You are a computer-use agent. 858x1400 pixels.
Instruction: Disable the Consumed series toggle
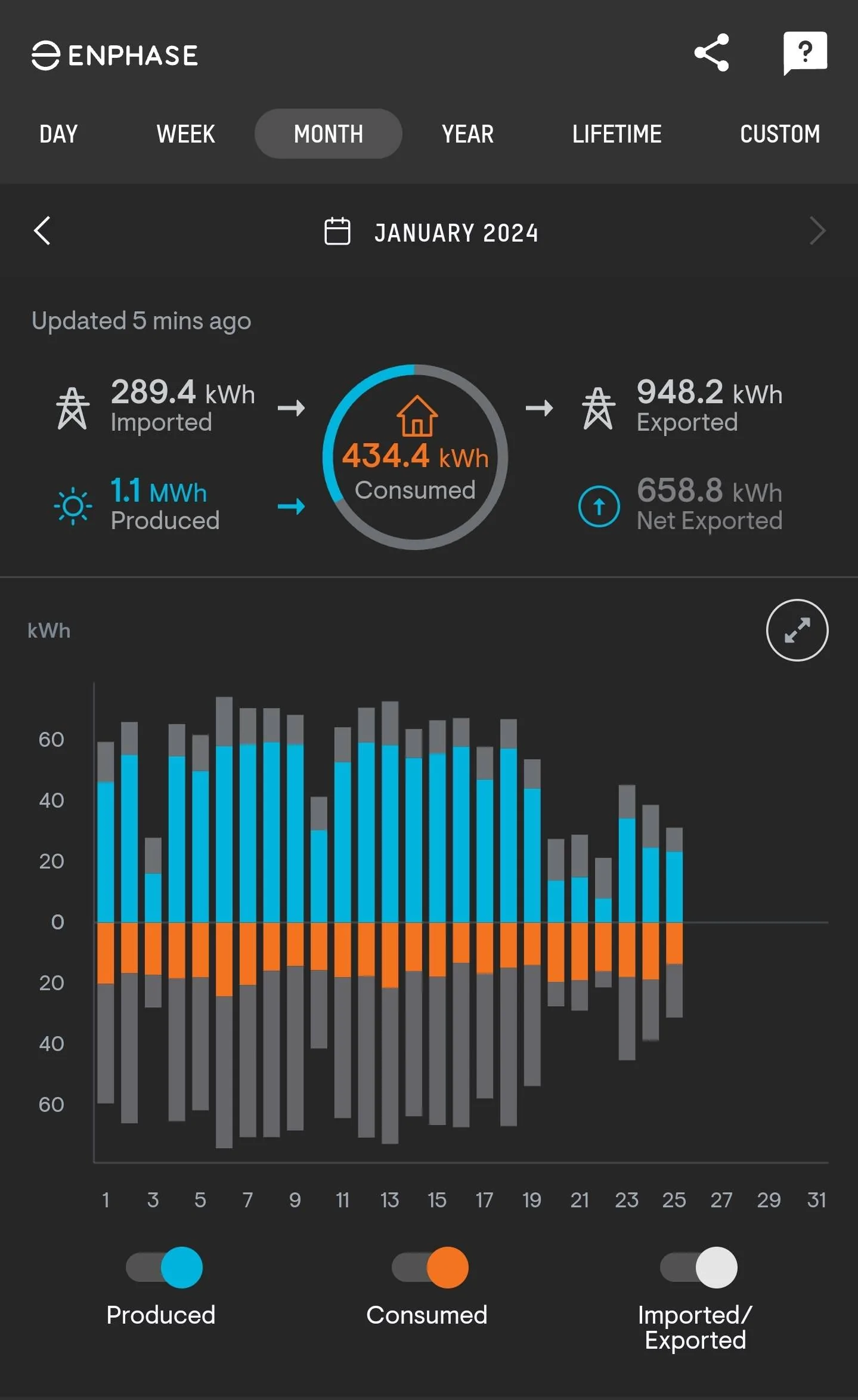point(430,1268)
